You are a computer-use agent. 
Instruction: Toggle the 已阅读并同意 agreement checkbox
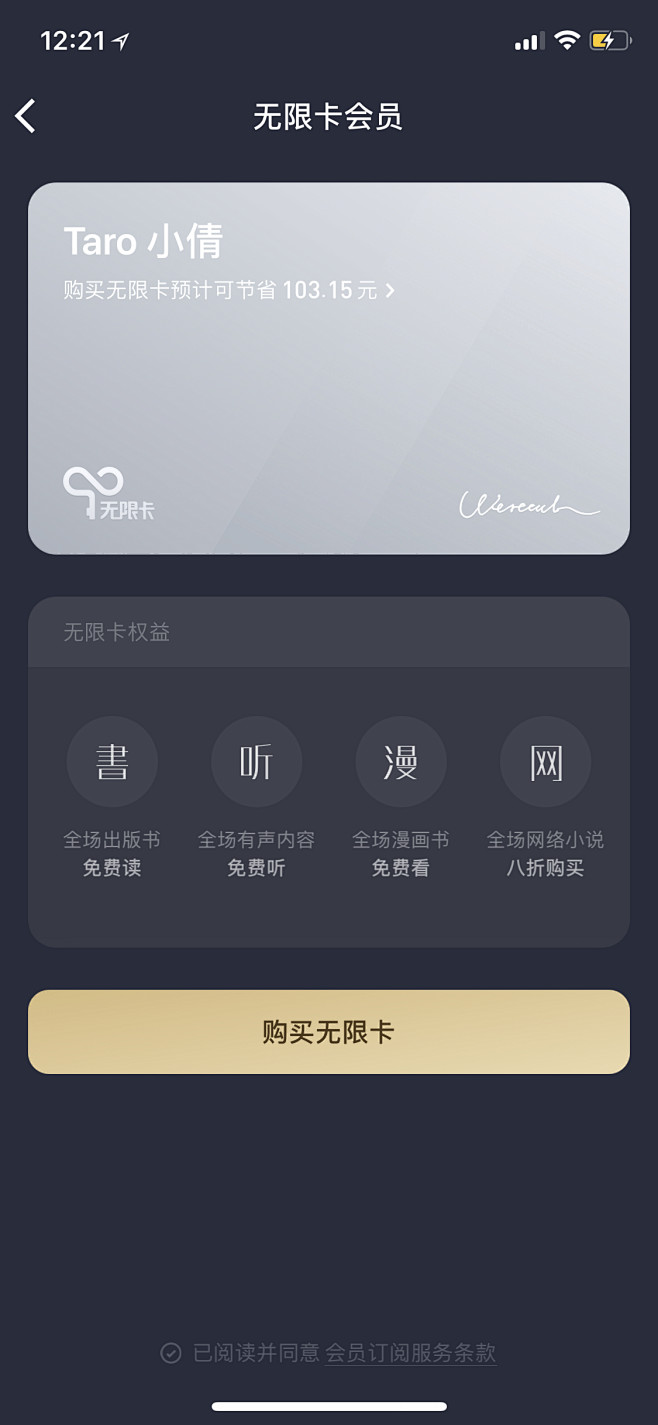171,1353
